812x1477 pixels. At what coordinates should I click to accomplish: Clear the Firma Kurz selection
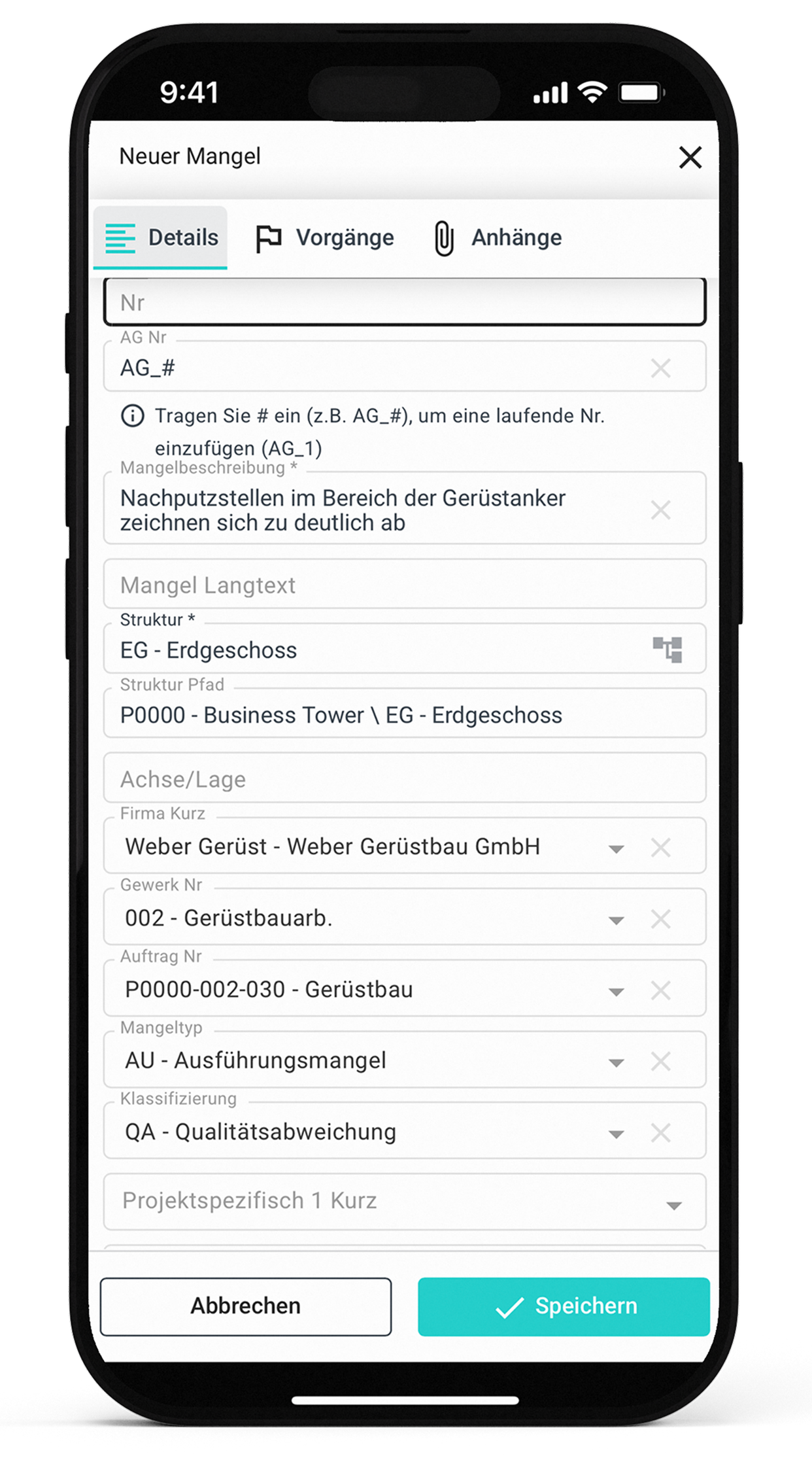click(x=660, y=848)
